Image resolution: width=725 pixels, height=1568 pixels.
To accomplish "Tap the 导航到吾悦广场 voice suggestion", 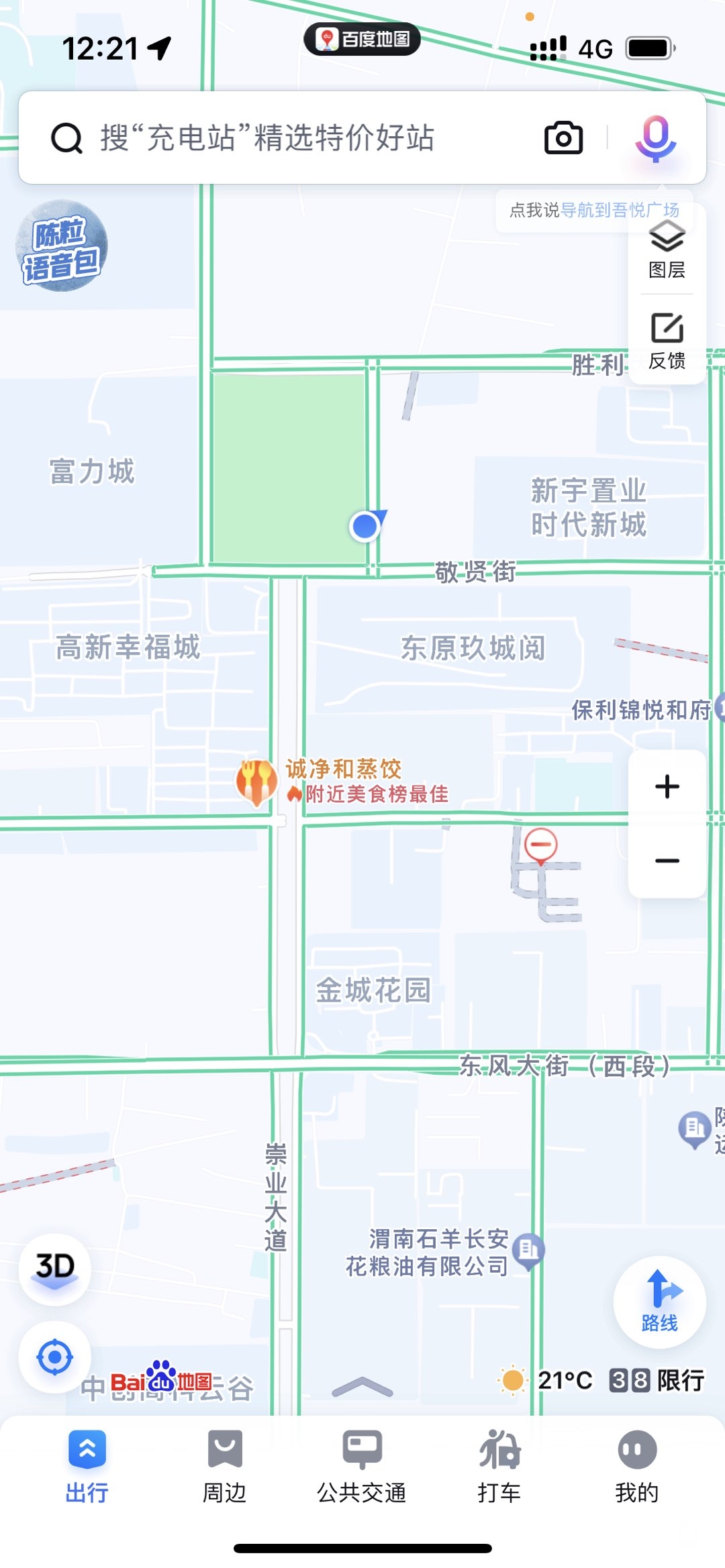I will click(x=619, y=211).
